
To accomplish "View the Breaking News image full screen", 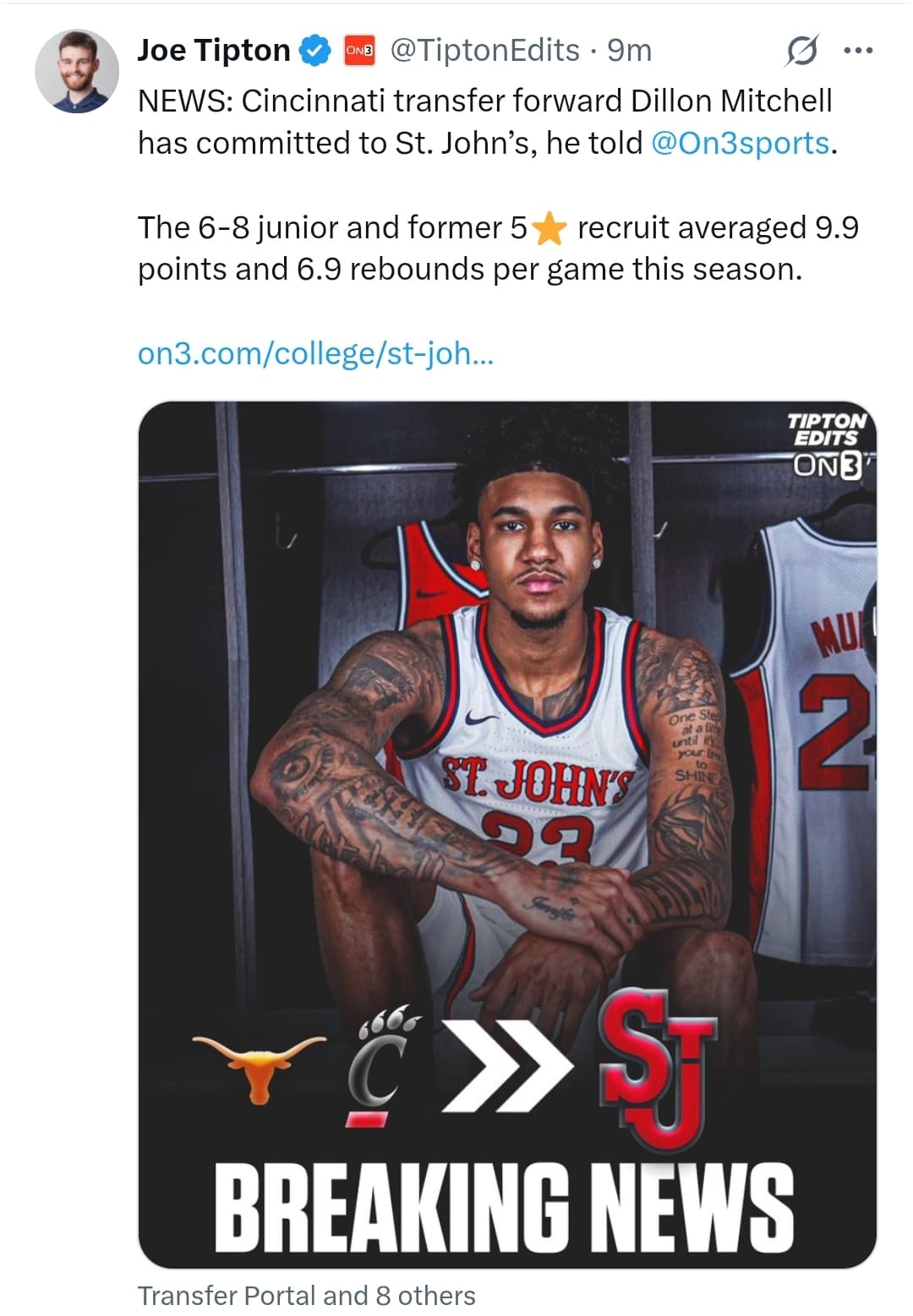I will pos(507,834).
